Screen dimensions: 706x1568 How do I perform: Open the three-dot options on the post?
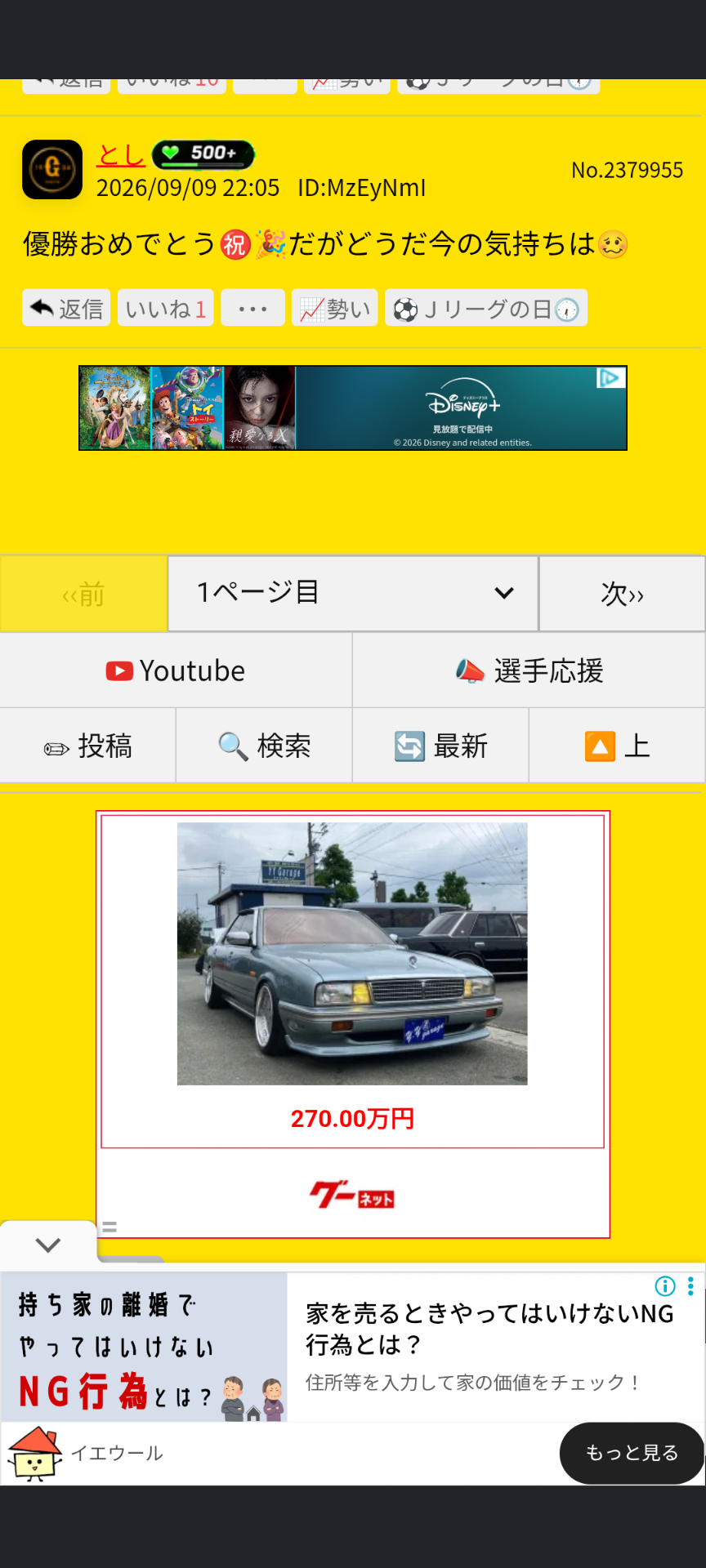pos(253,308)
